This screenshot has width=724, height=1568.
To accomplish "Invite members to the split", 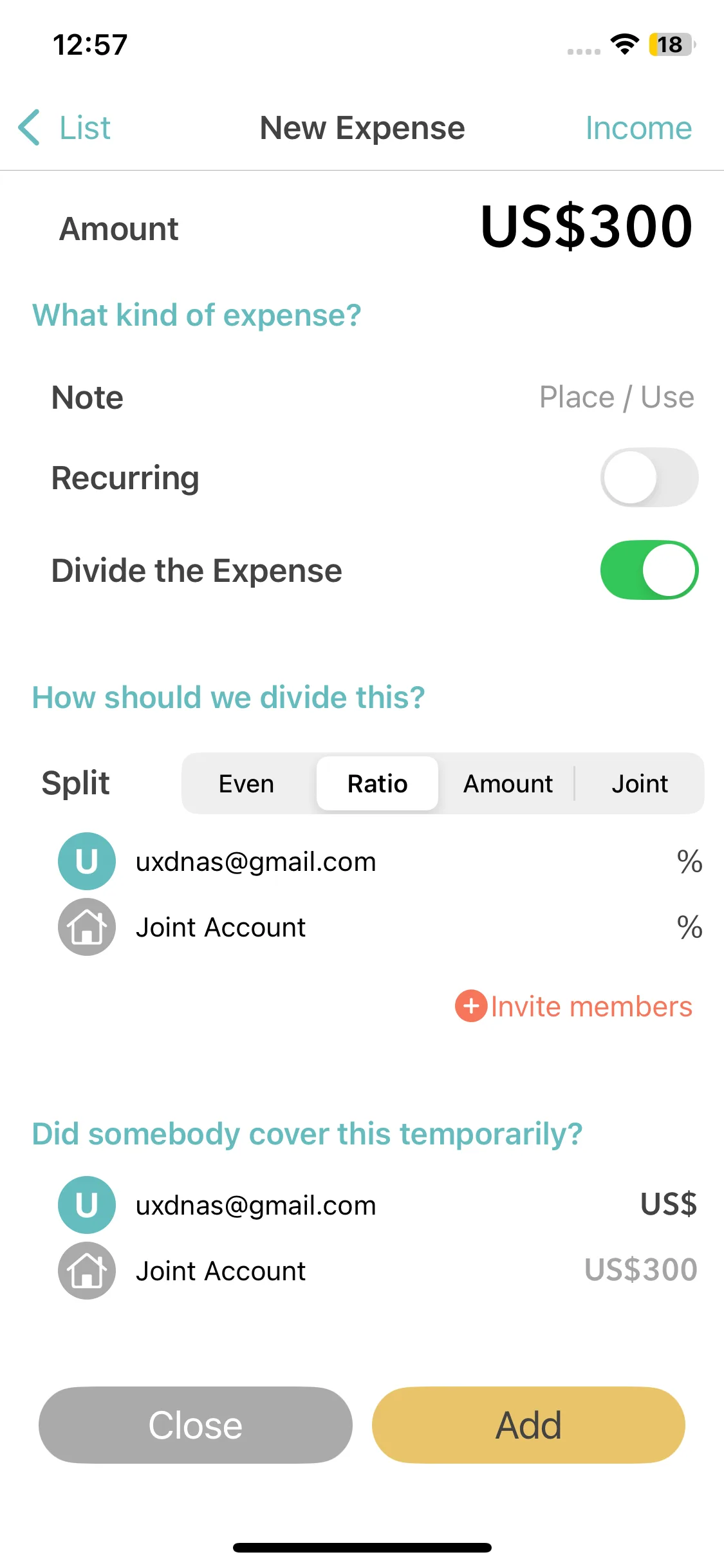I will click(574, 1006).
